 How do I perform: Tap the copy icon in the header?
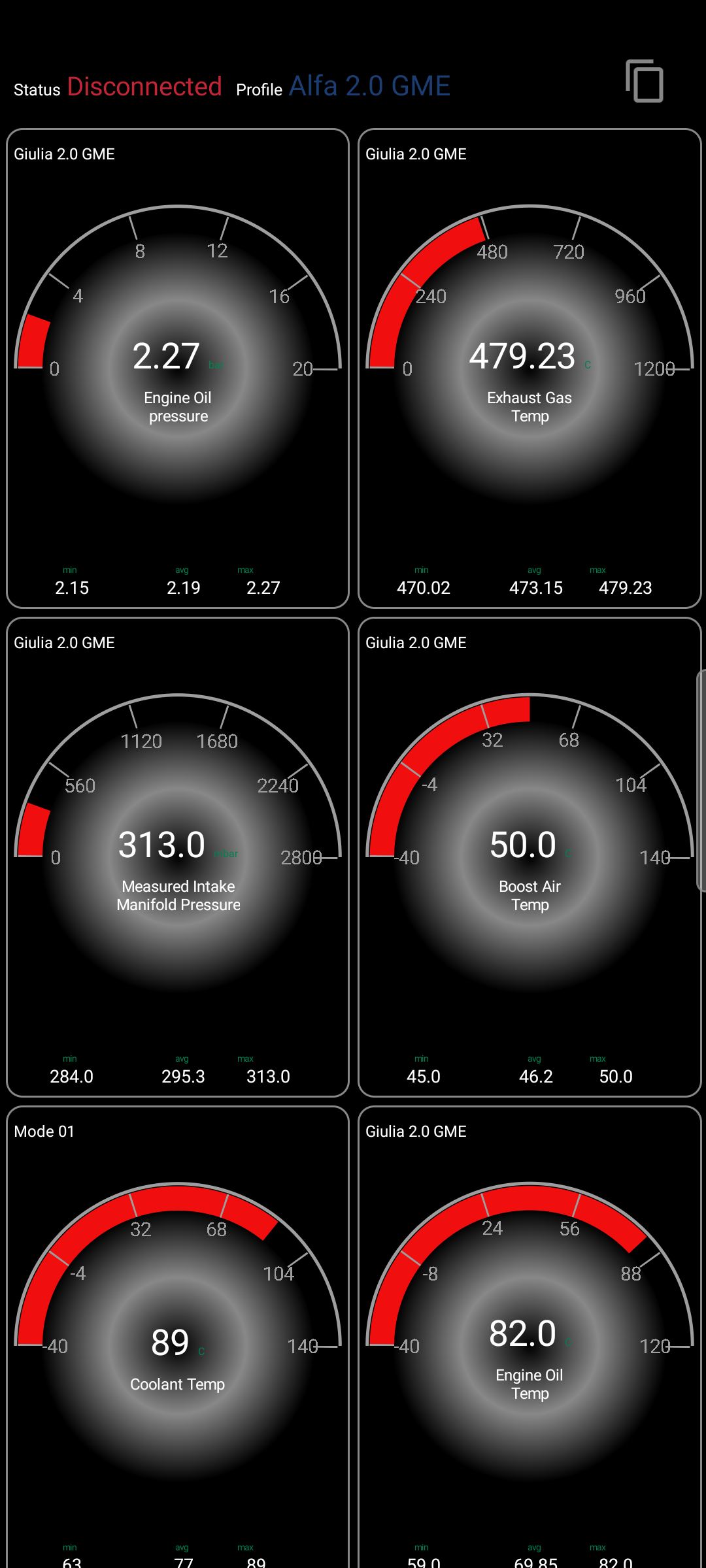pos(645,81)
